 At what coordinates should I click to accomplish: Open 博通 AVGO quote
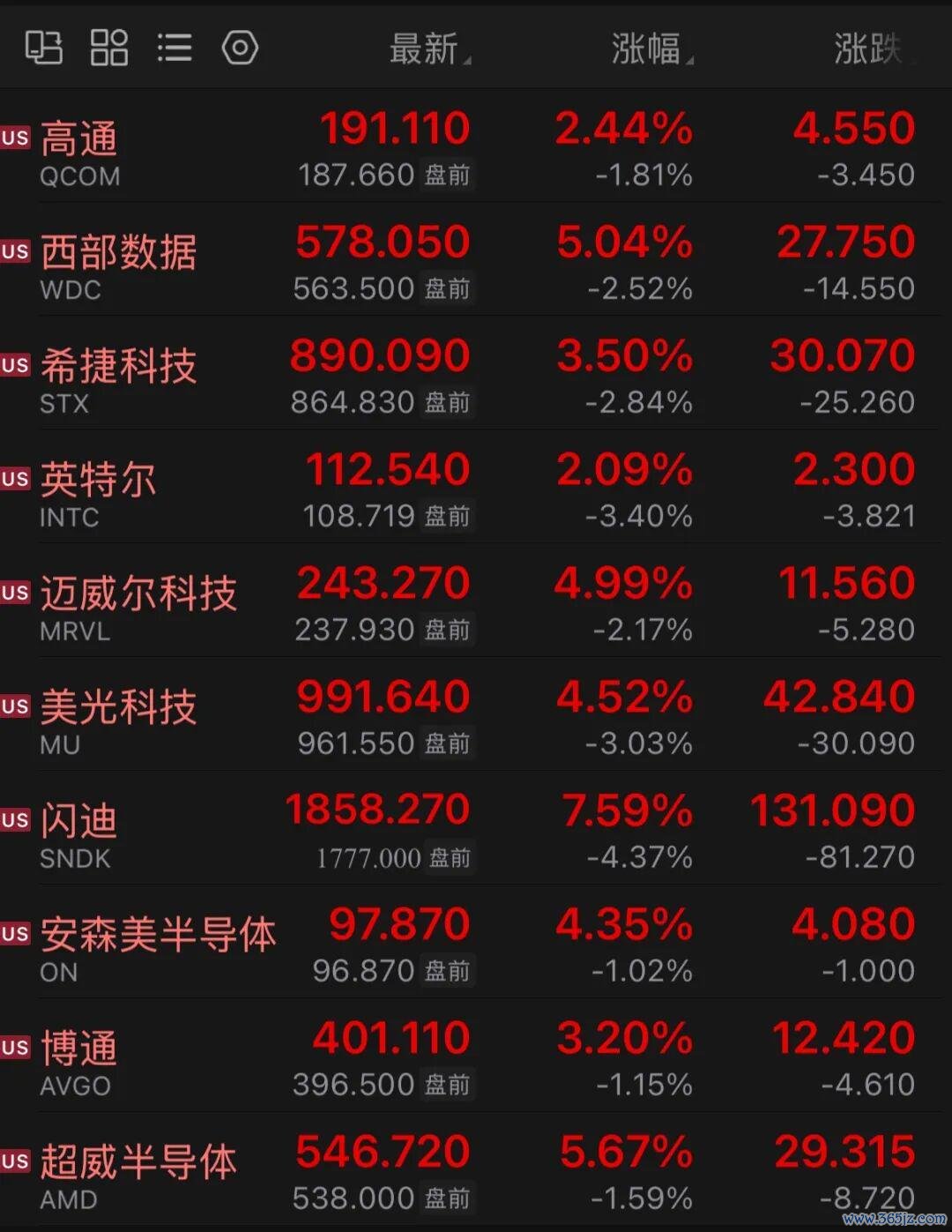[x=476, y=1057]
